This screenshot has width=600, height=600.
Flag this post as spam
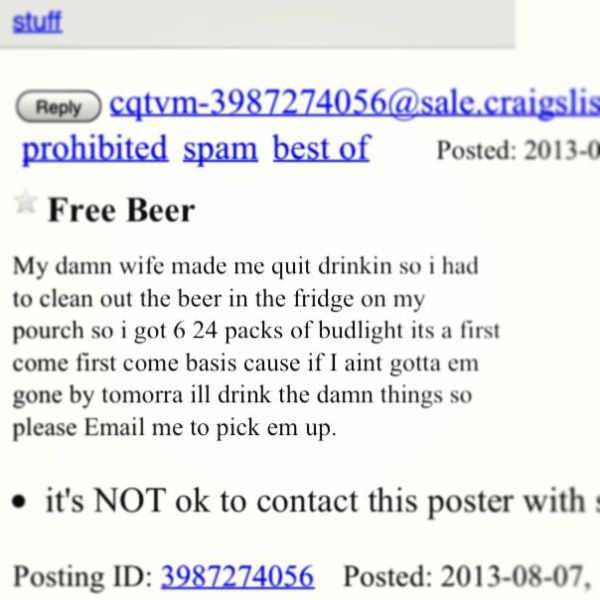click(219, 149)
